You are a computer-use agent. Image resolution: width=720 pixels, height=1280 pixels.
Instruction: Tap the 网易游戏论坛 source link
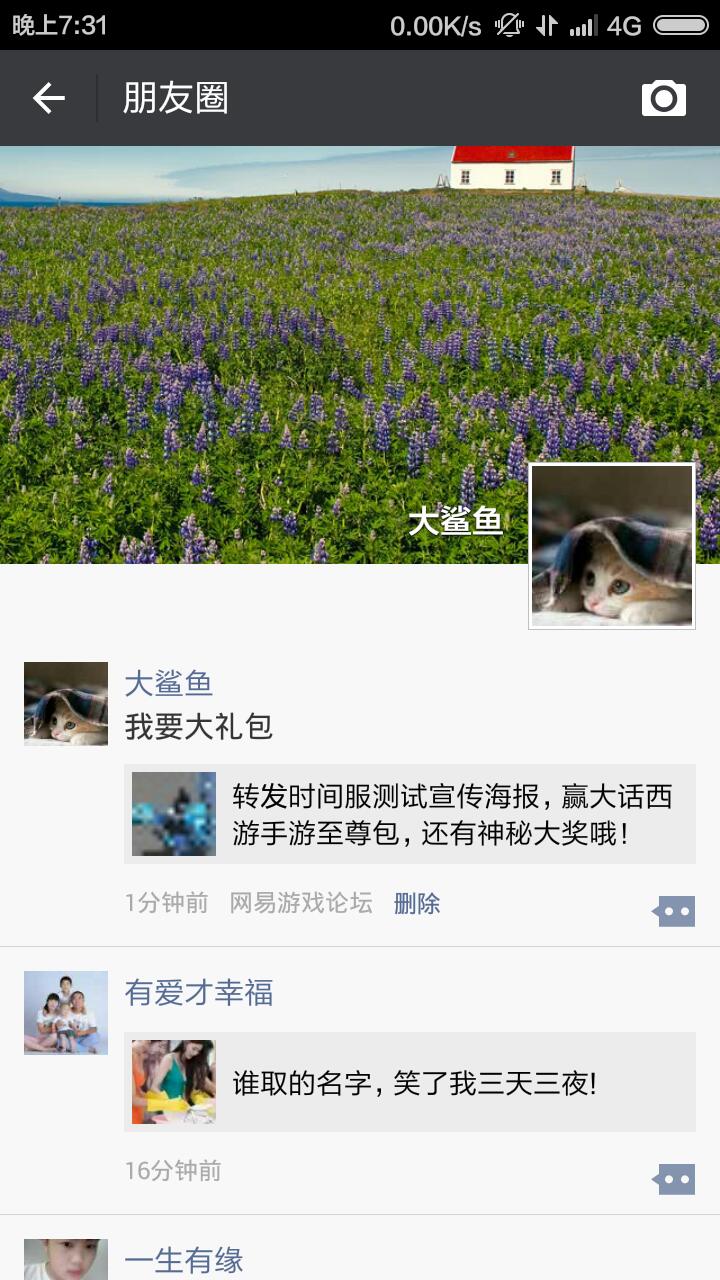tap(301, 903)
